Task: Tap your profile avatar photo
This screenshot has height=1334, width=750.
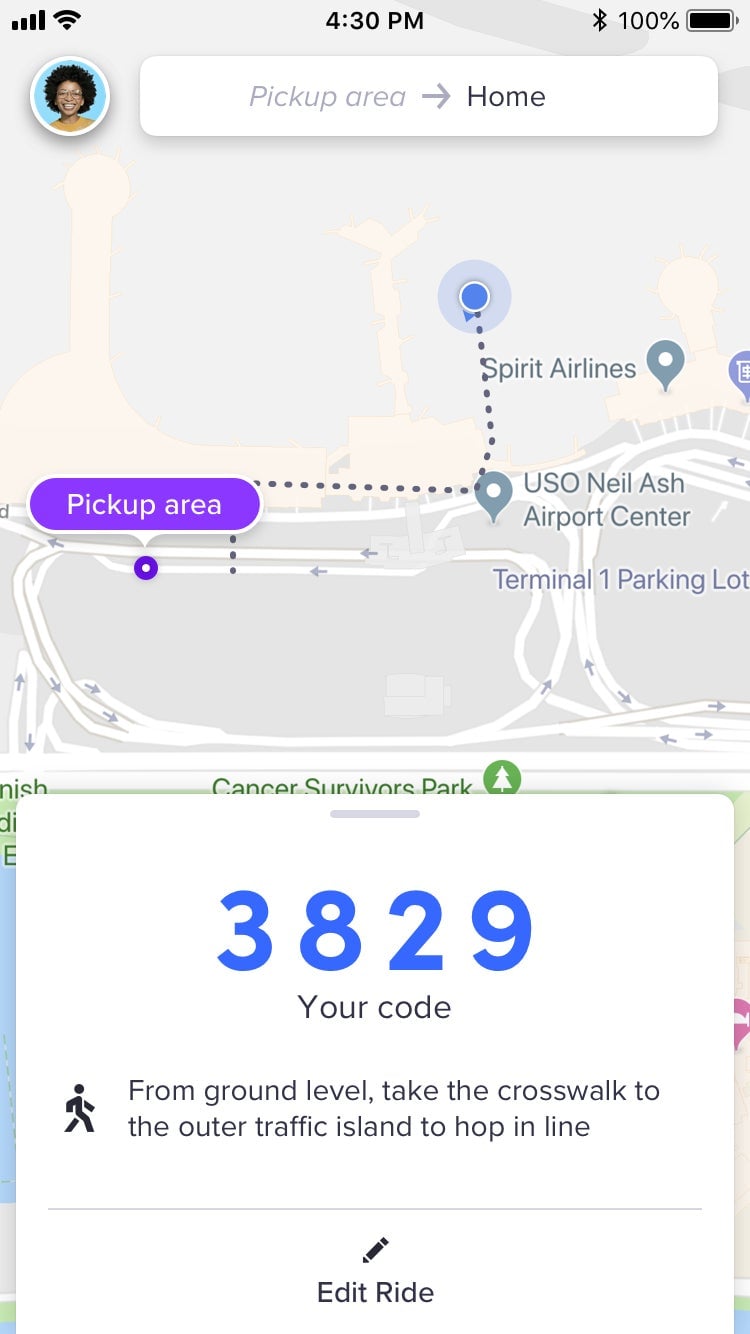Action: coord(70,96)
